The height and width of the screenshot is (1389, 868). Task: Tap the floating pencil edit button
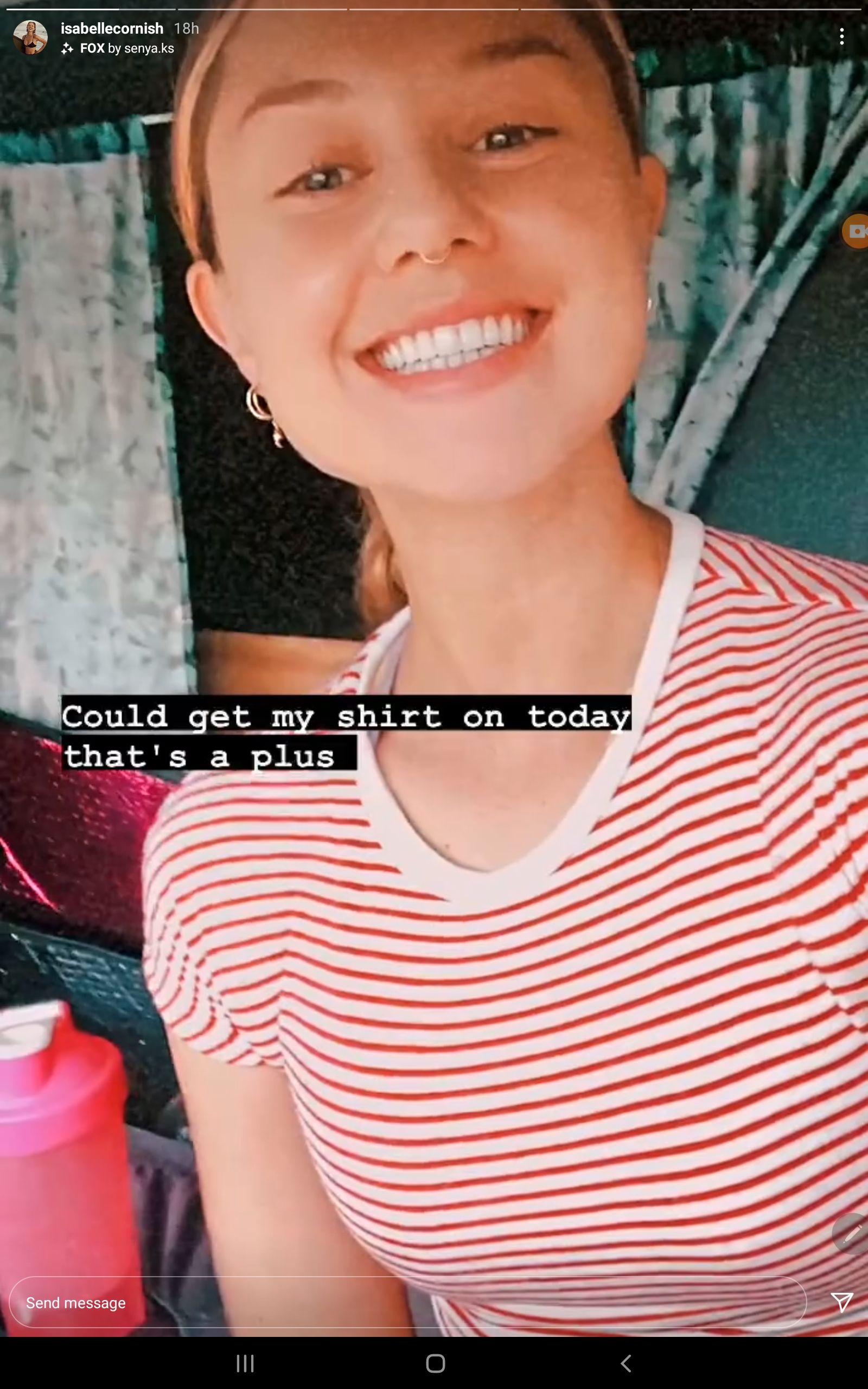tap(852, 1233)
